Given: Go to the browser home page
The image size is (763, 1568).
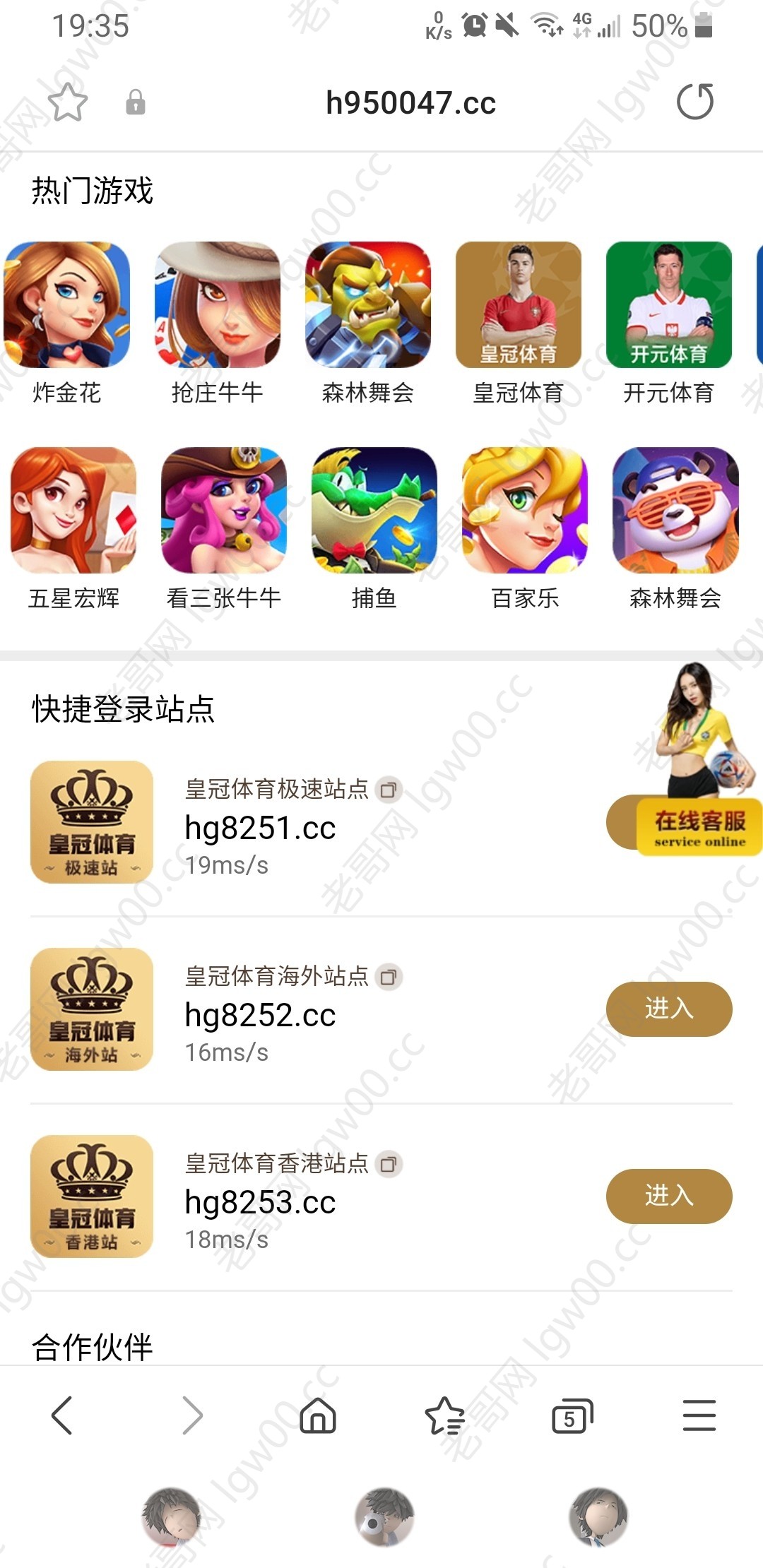Looking at the screenshot, I should point(318,1415).
